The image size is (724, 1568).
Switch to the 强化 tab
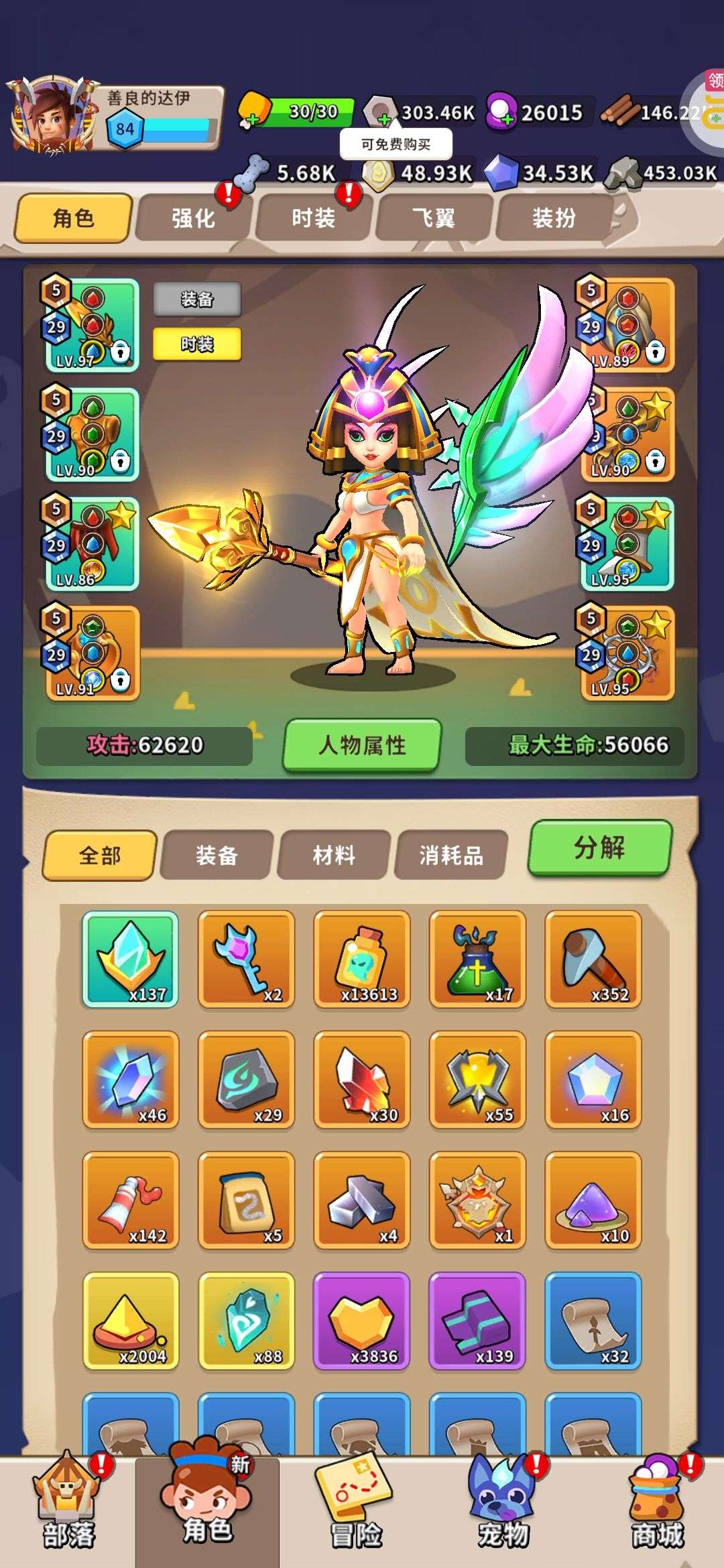coord(193,218)
